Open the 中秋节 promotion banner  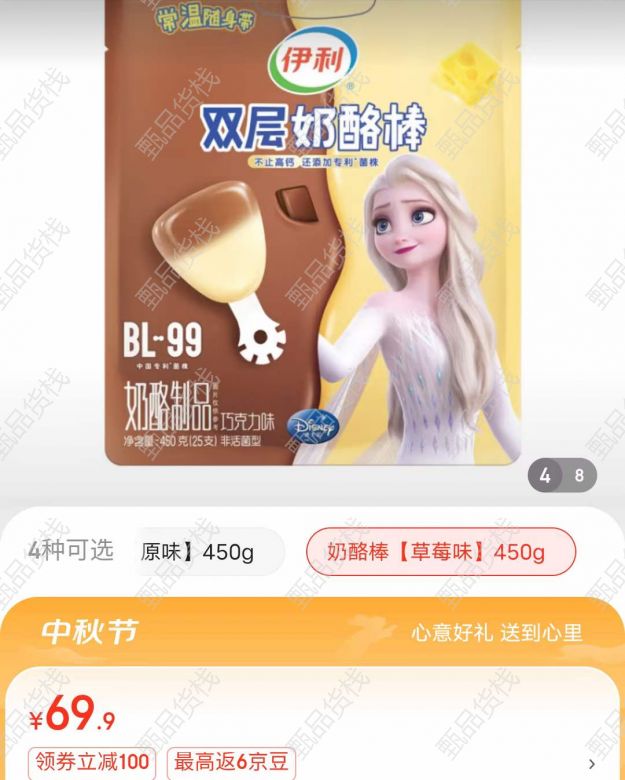(312, 632)
